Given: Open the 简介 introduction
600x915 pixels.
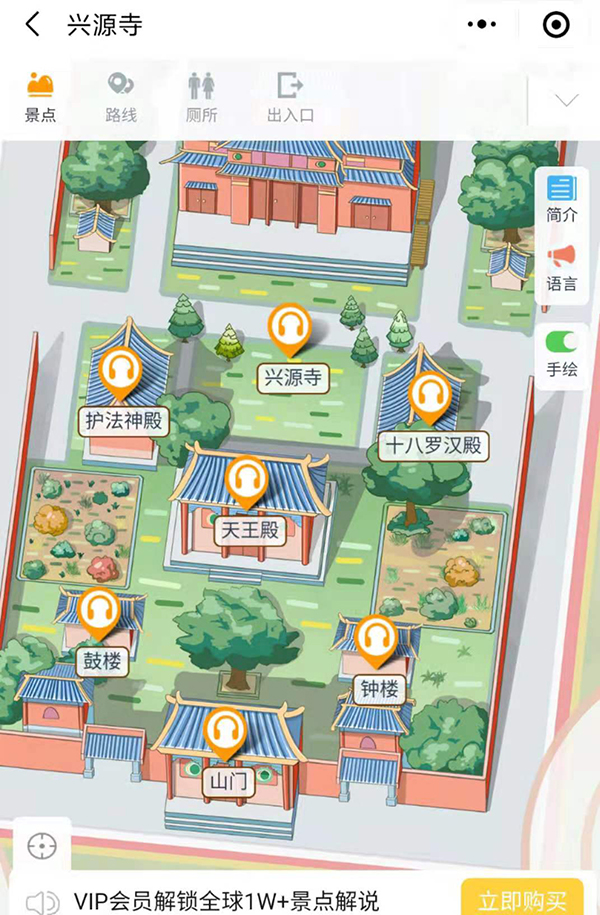Looking at the screenshot, I should click(x=561, y=200).
